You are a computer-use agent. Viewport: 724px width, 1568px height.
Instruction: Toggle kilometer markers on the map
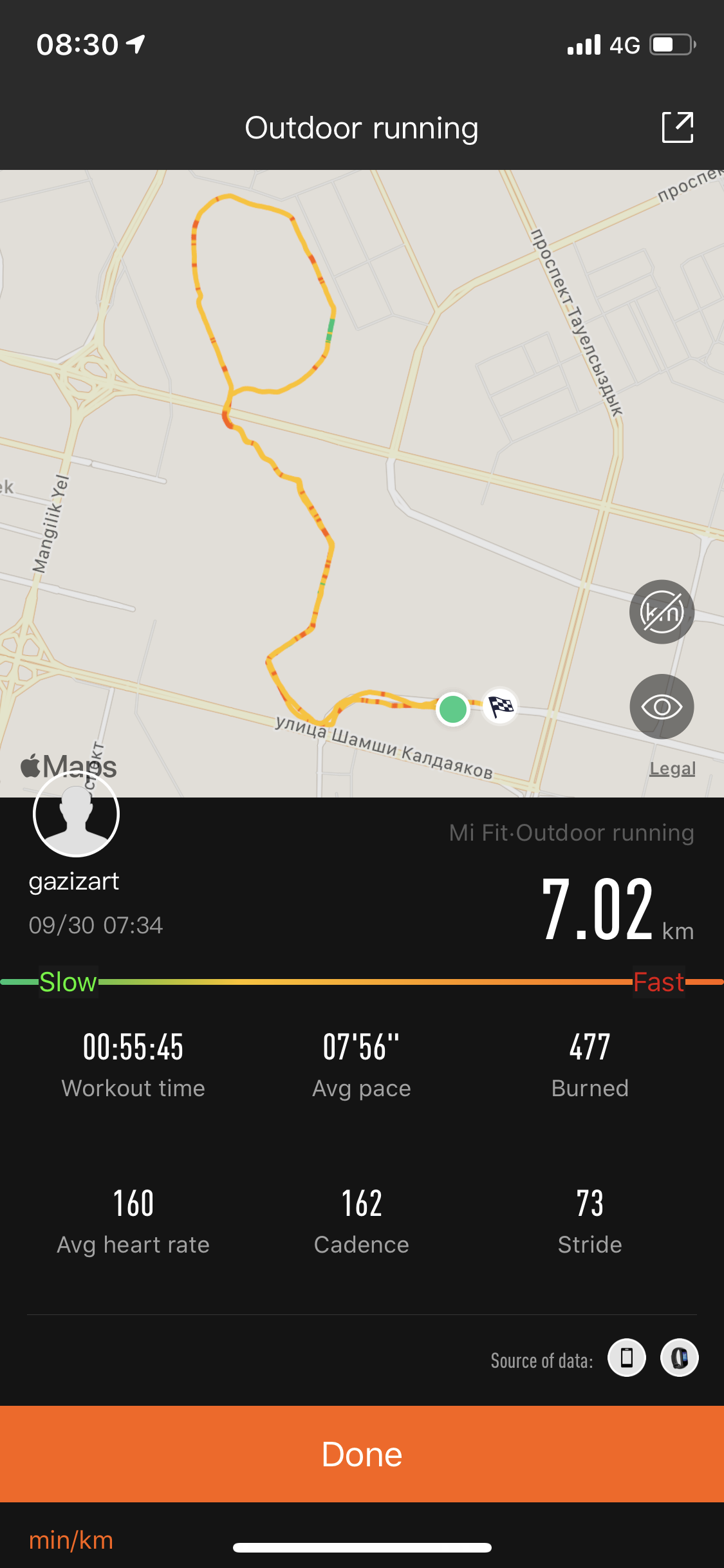pyautogui.click(x=662, y=612)
